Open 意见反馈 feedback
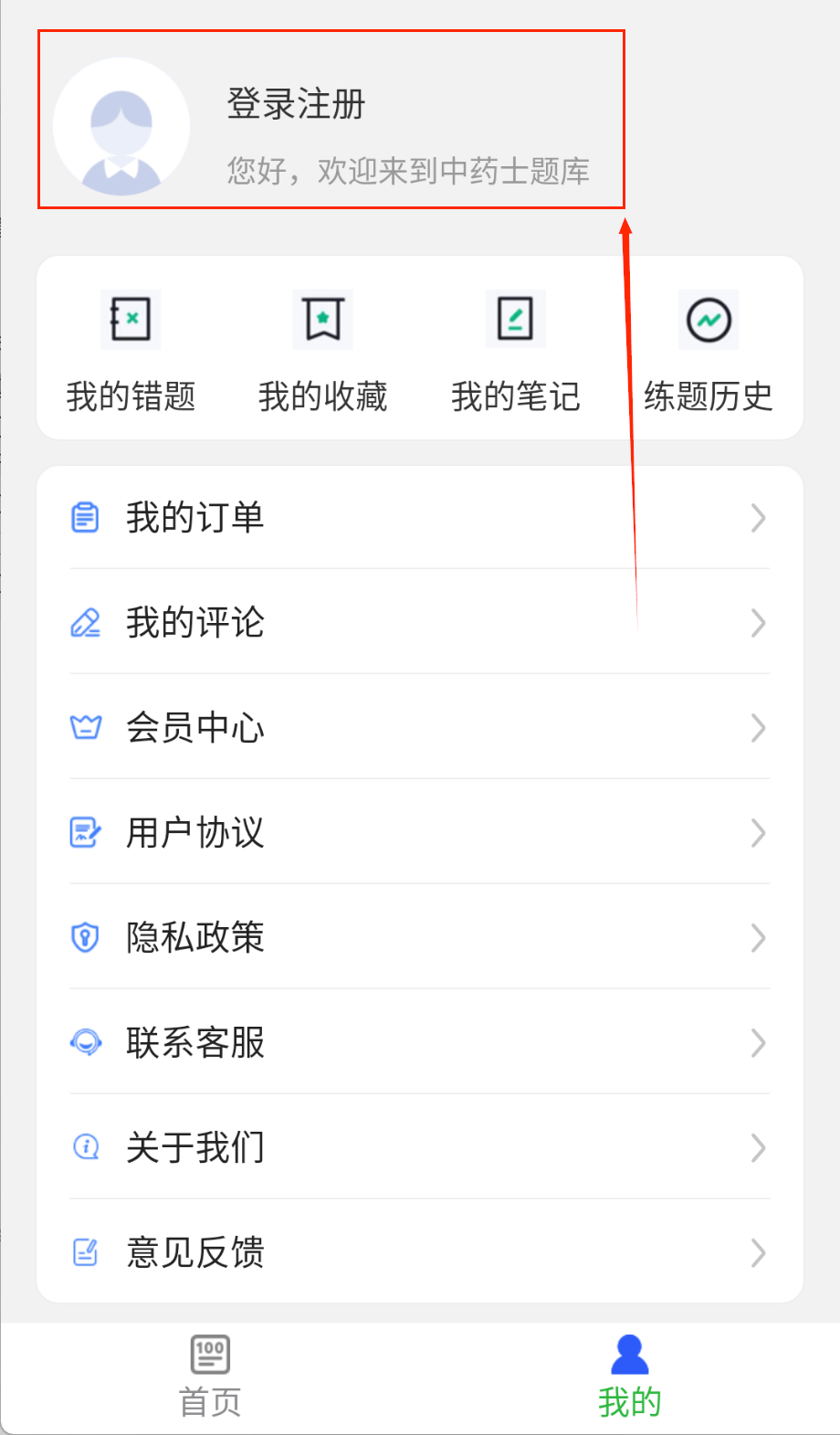 pyautogui.click(x=419, y=1252)
